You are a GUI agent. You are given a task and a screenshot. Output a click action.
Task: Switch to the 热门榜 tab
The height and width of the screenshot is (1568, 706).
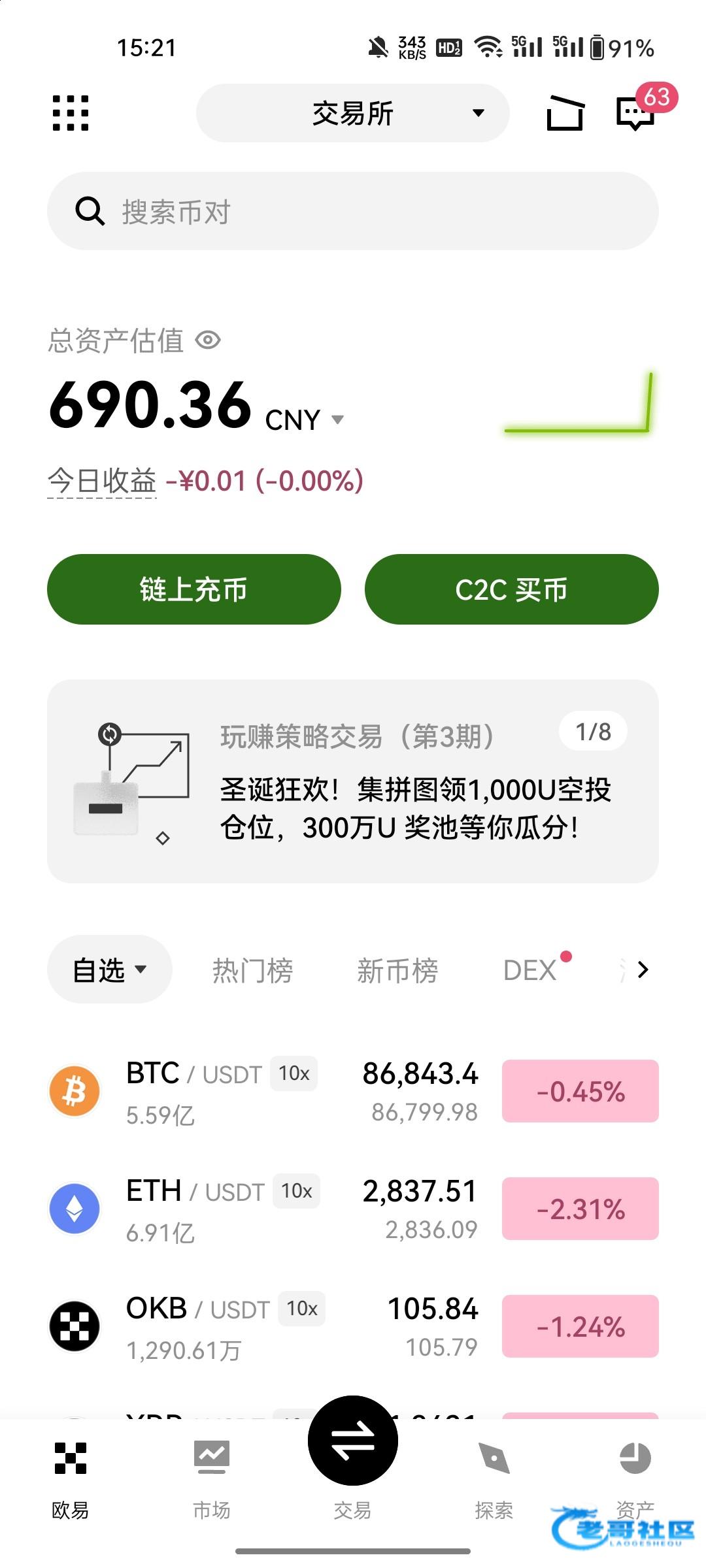coord(252,970)
